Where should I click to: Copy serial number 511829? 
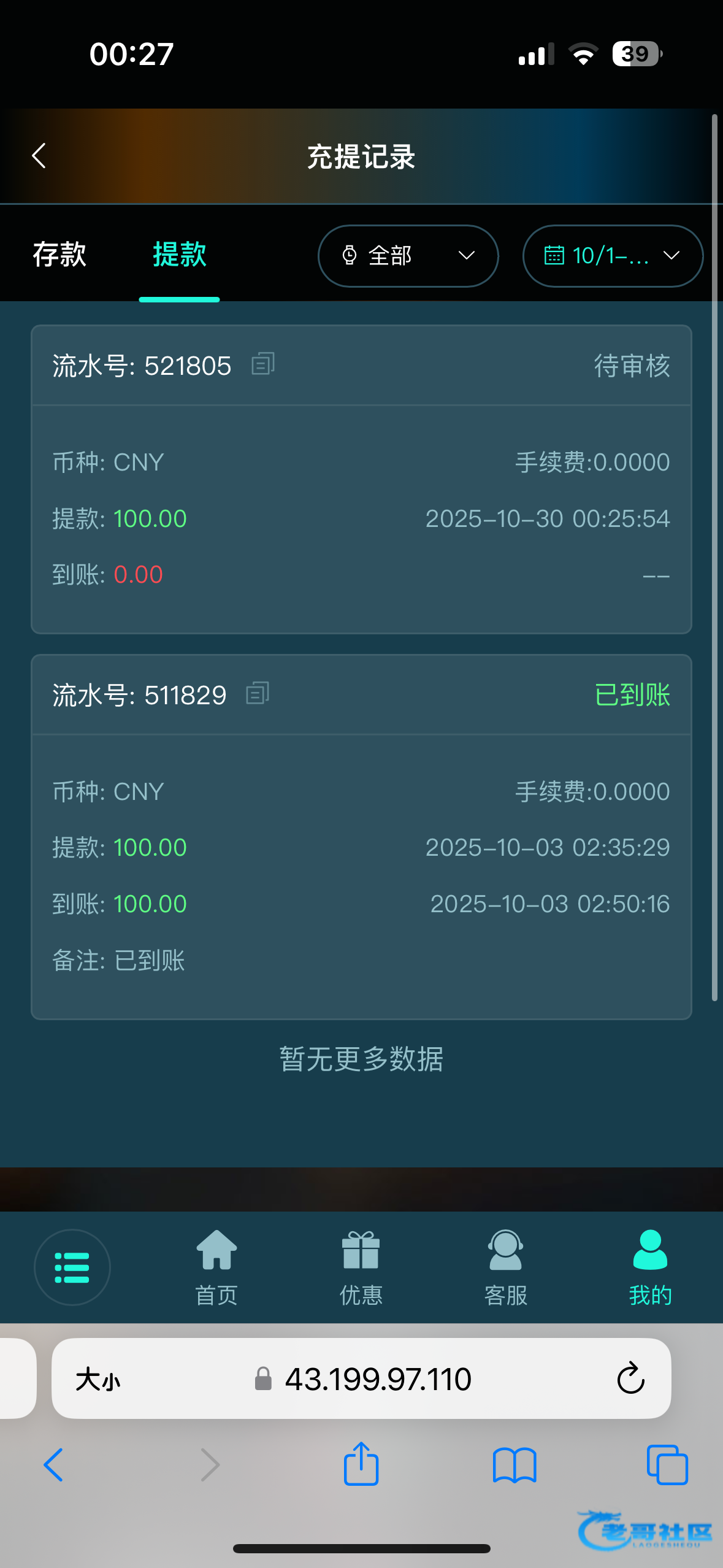(258, 693)
